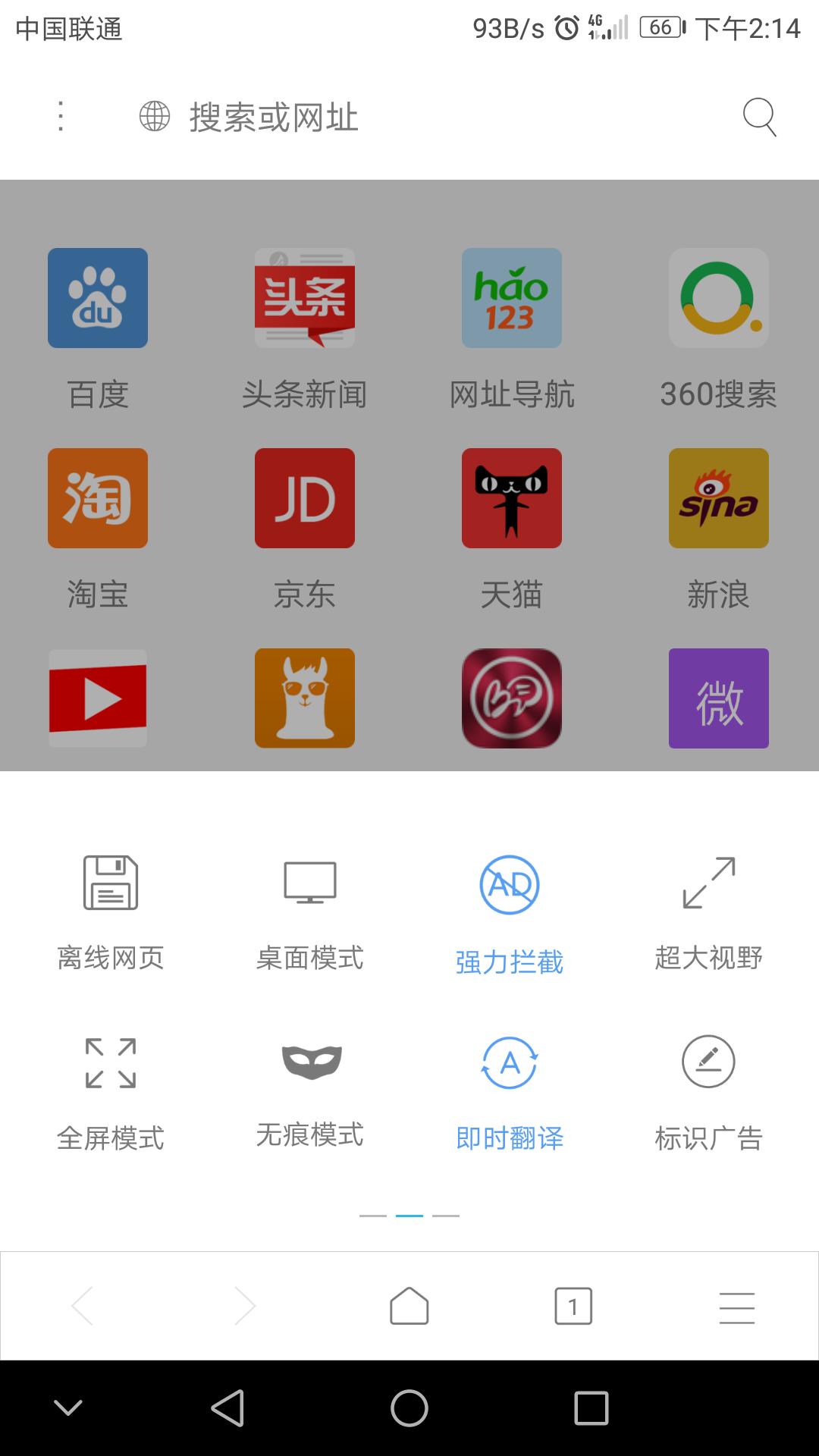Viewport: 819px width, 1456px height.
Task: Open the Baidu (百度) shortcut
Action: point(97,297)
